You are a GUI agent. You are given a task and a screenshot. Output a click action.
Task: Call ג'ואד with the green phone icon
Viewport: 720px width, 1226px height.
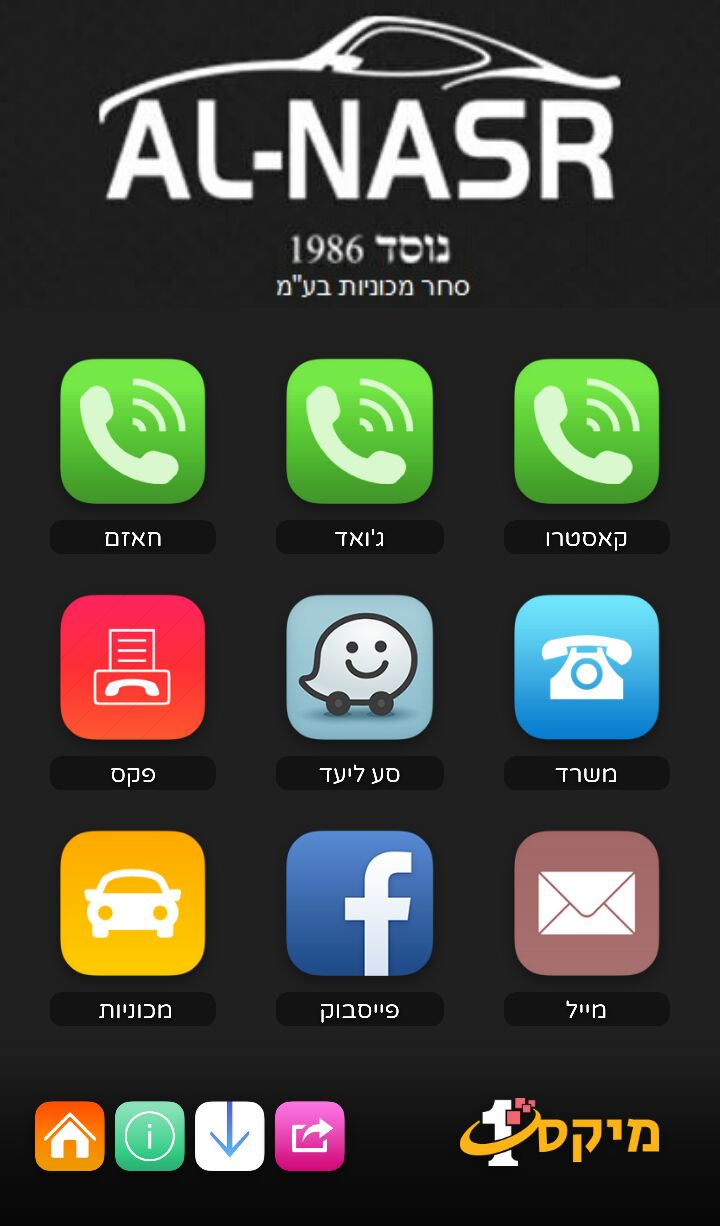coord(360,431)
